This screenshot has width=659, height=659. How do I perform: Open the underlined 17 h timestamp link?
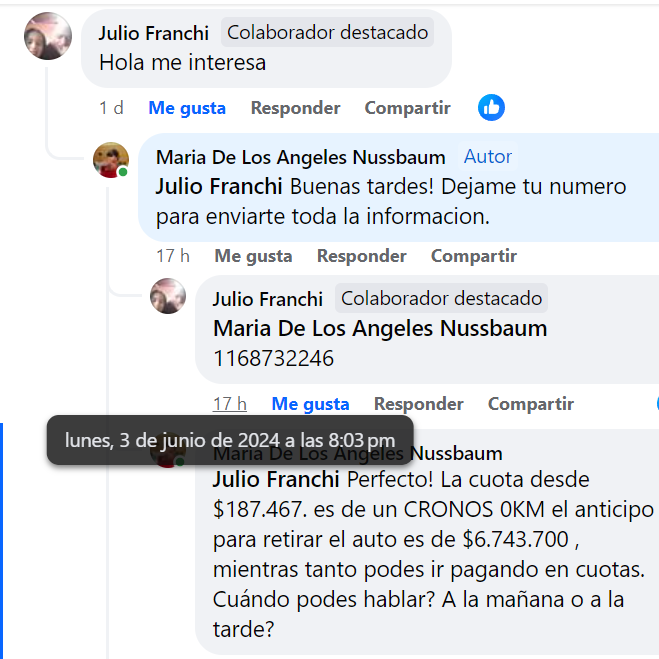[229, 404]
